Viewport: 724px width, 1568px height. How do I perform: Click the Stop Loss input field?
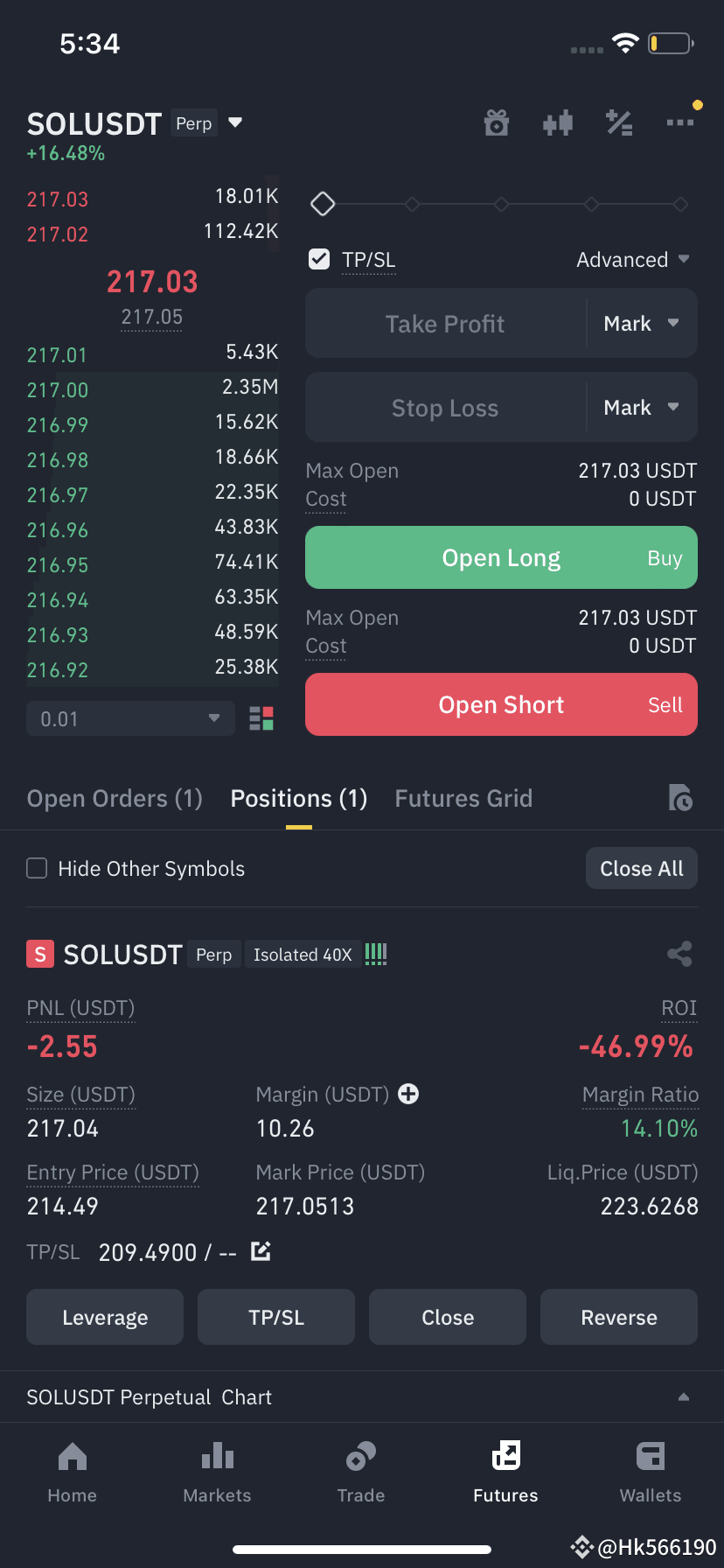coord(445,407)
